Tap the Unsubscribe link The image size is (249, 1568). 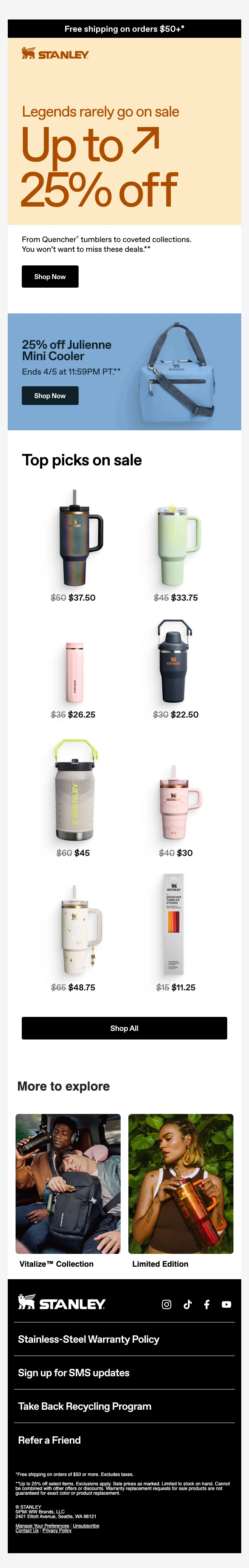[x=86, y=1526]
